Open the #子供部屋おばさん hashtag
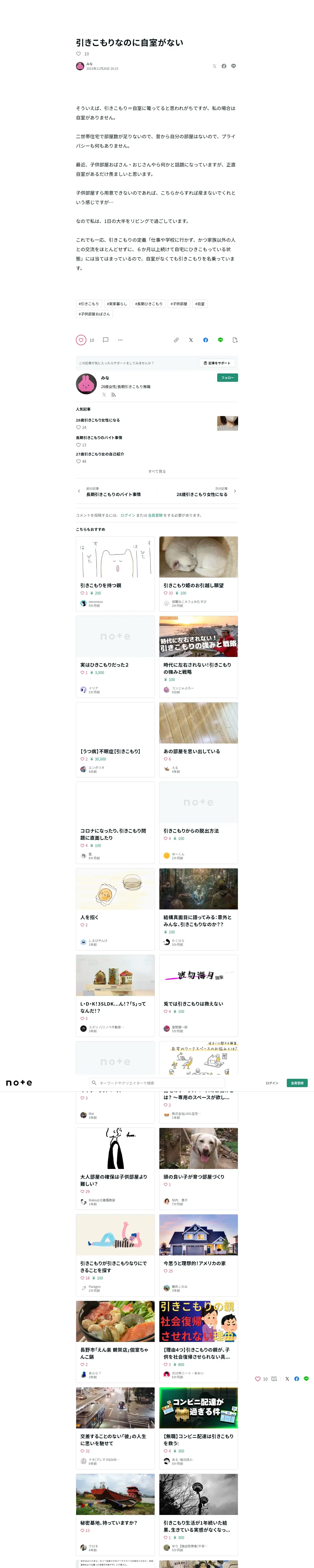This screenshot has height=1568, width=314. click(x=94, y=314)
